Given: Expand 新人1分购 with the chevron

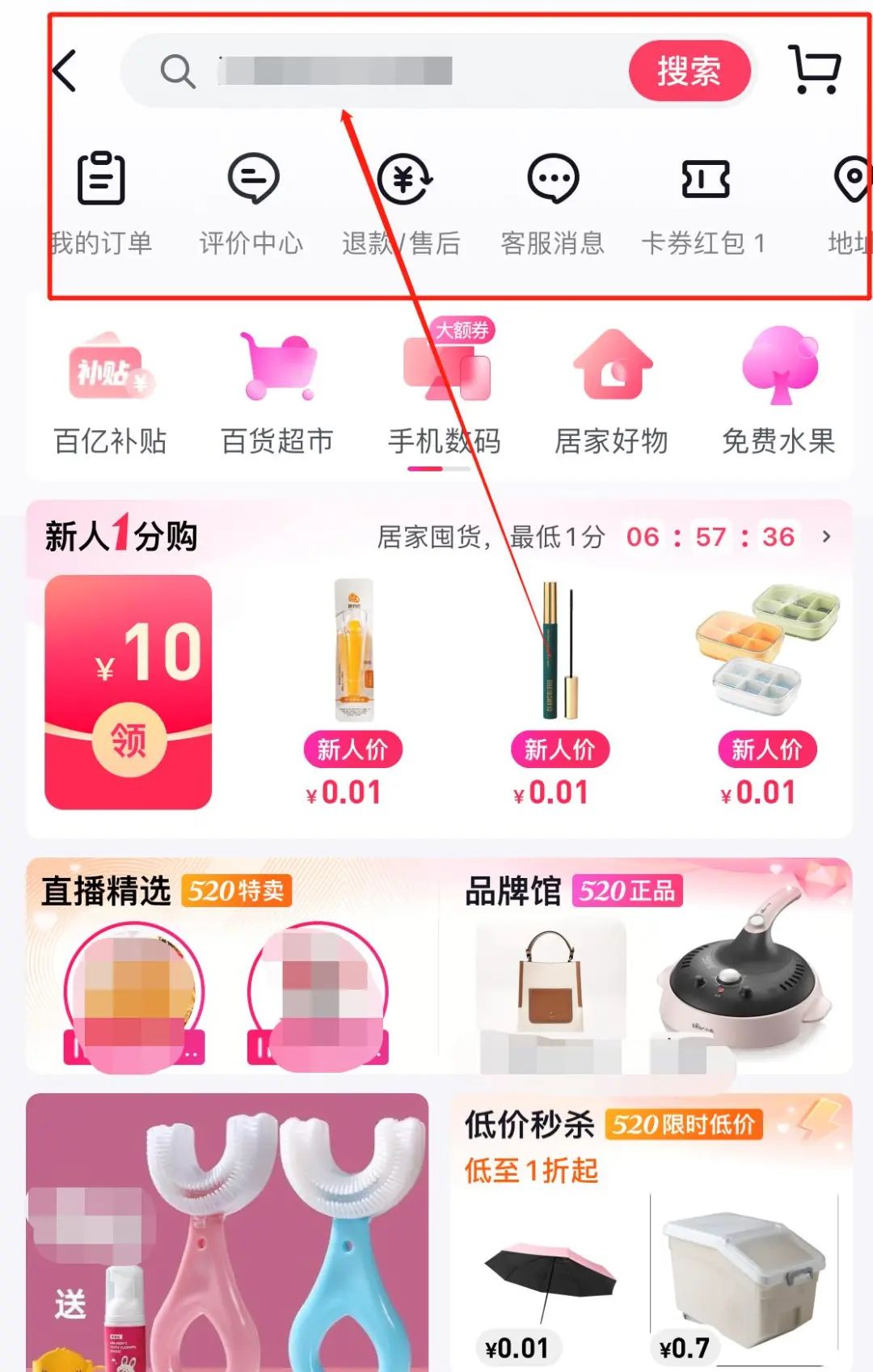Looking at the screenshot, I should coord(826,536).
